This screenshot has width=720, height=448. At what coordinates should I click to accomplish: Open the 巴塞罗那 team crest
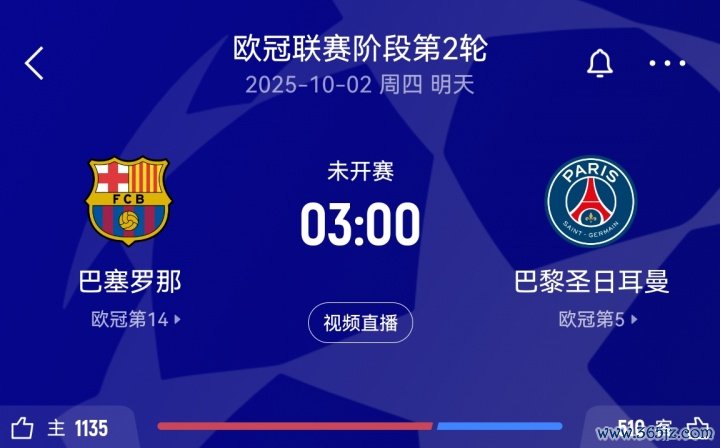tap(128, 200)
